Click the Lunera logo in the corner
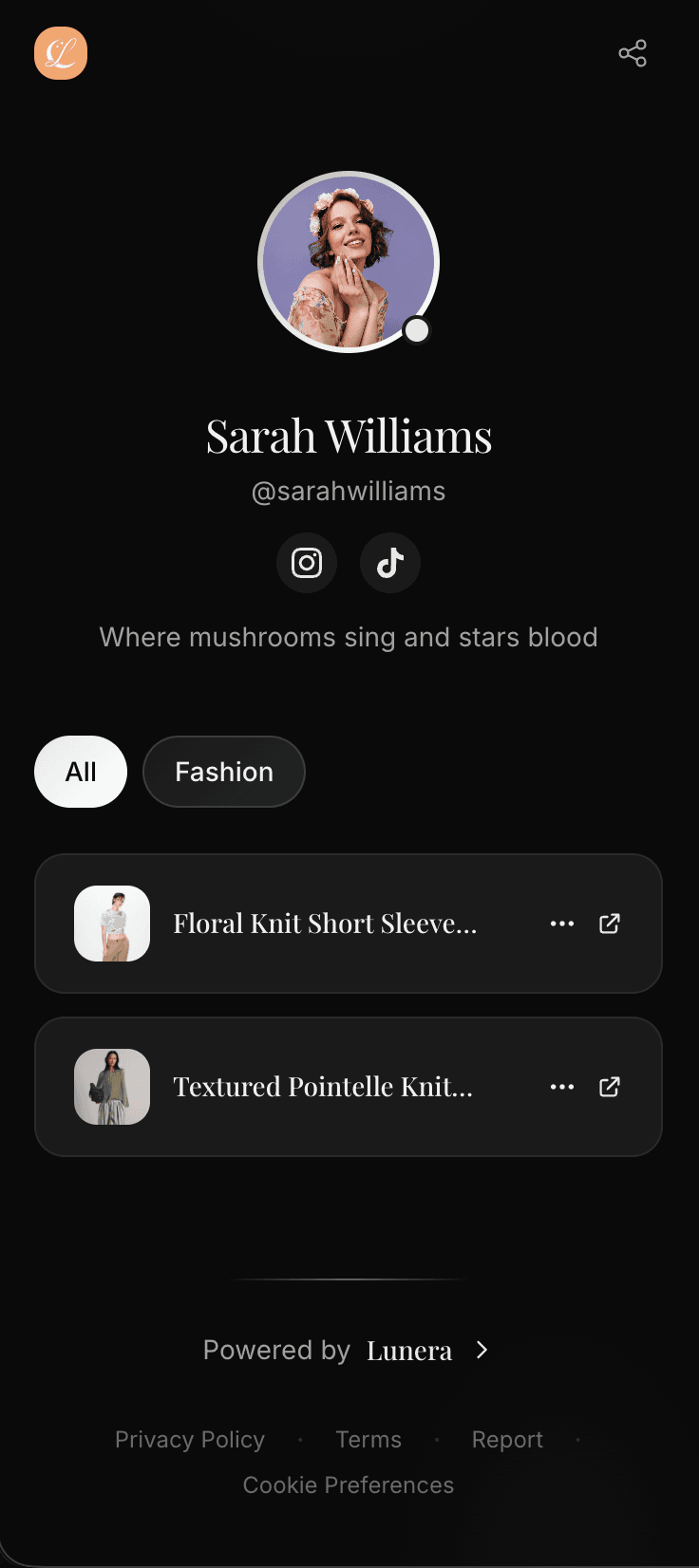This screenshot has width=699, height=1568. click(x=60, y=54)
